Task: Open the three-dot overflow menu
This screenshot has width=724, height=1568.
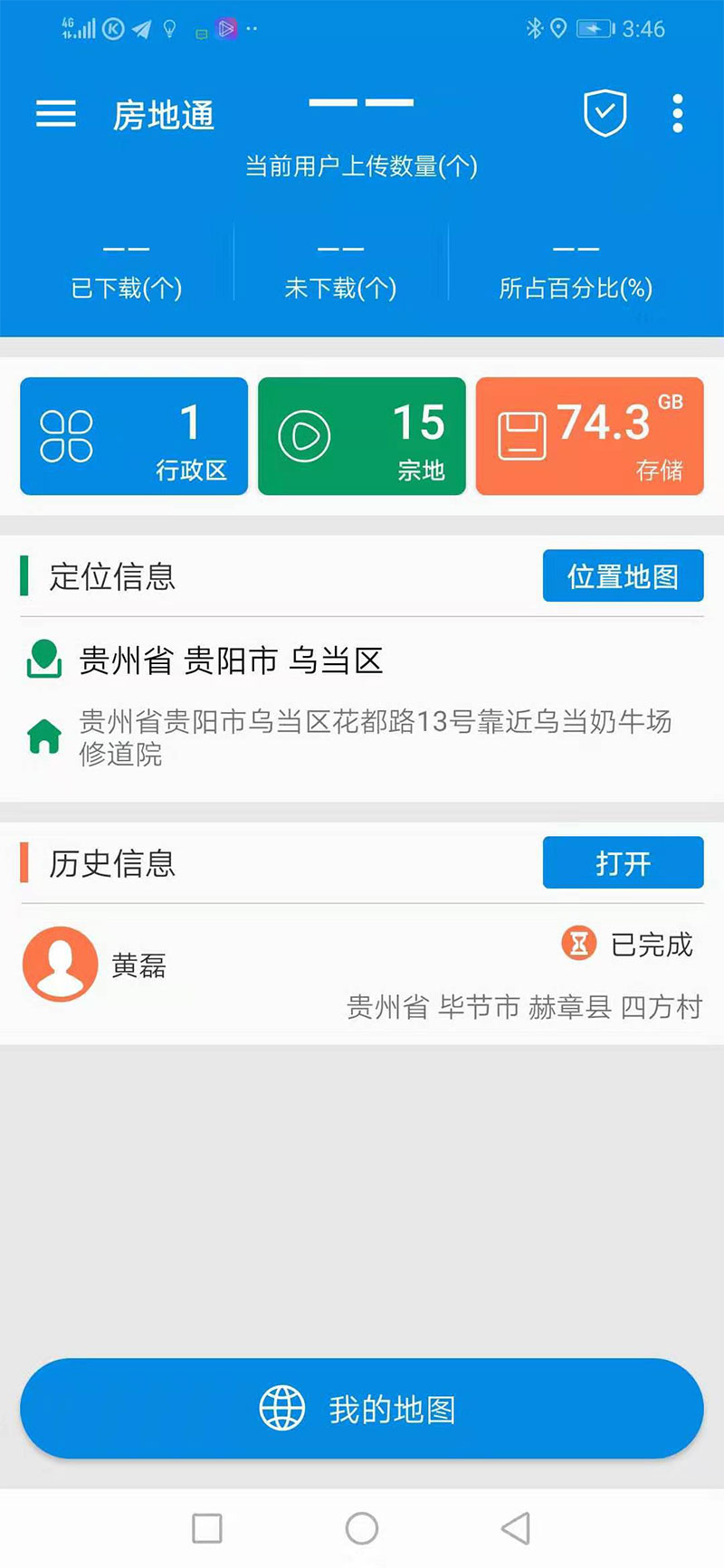Action: 677,114
